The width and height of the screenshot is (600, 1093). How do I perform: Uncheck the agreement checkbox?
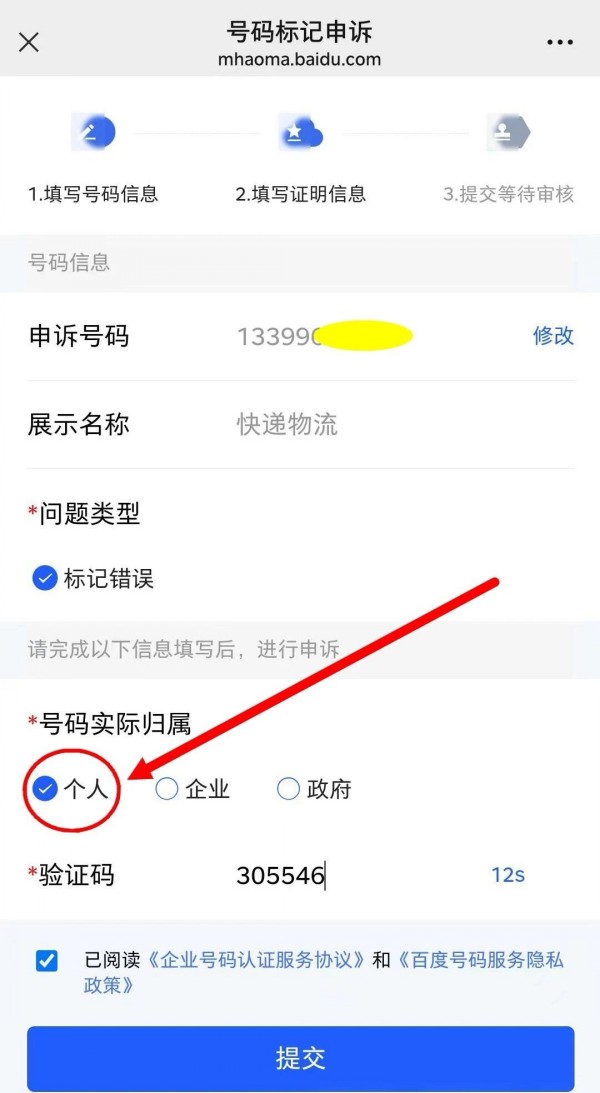[47, 961]
